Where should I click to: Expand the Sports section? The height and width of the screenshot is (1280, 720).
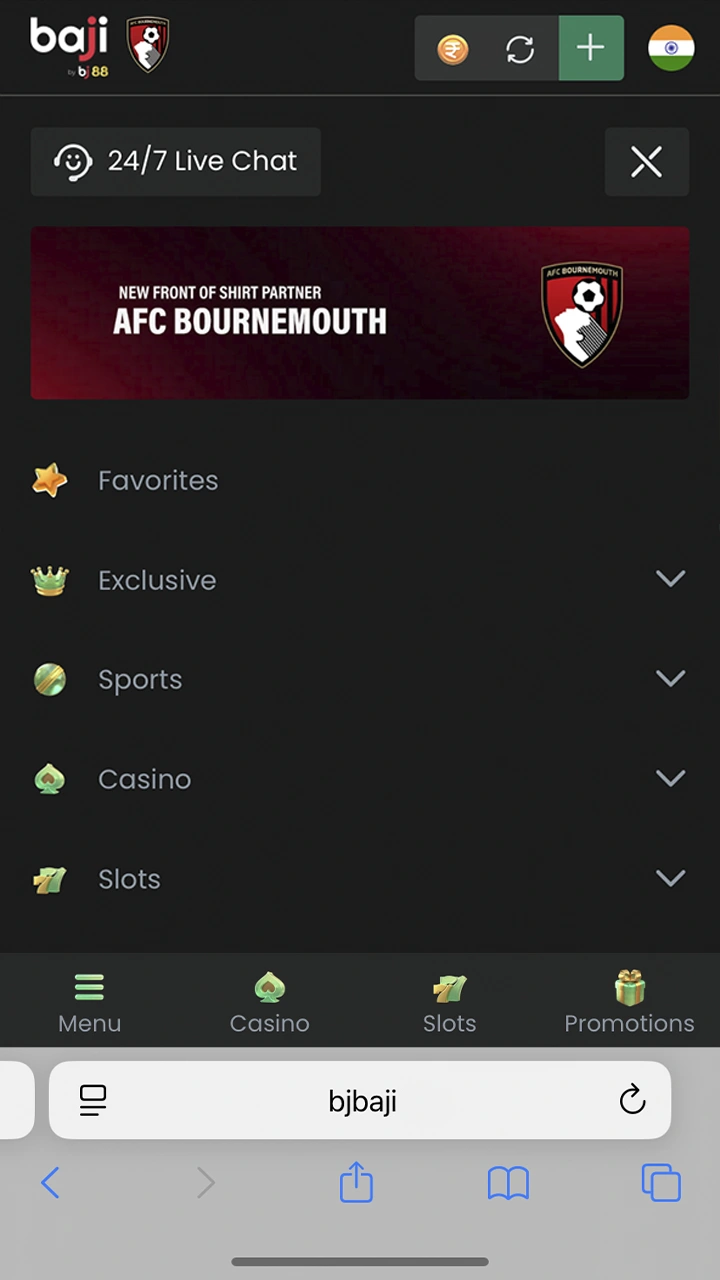click(669, 679)
